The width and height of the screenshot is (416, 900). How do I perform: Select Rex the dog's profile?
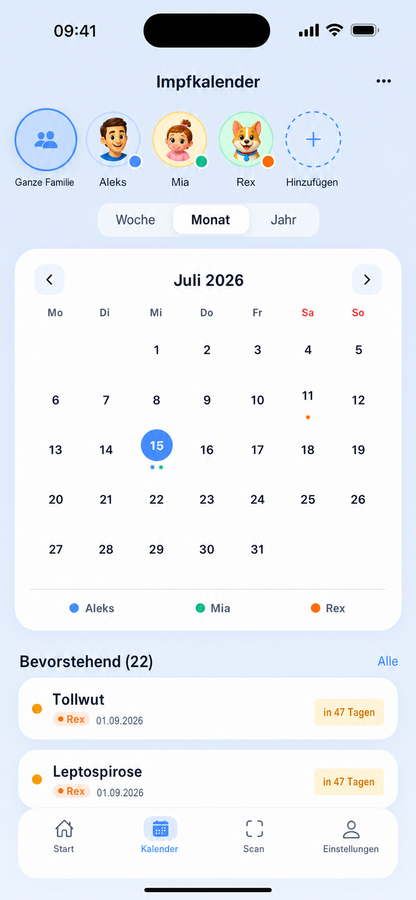pos(246,139)
